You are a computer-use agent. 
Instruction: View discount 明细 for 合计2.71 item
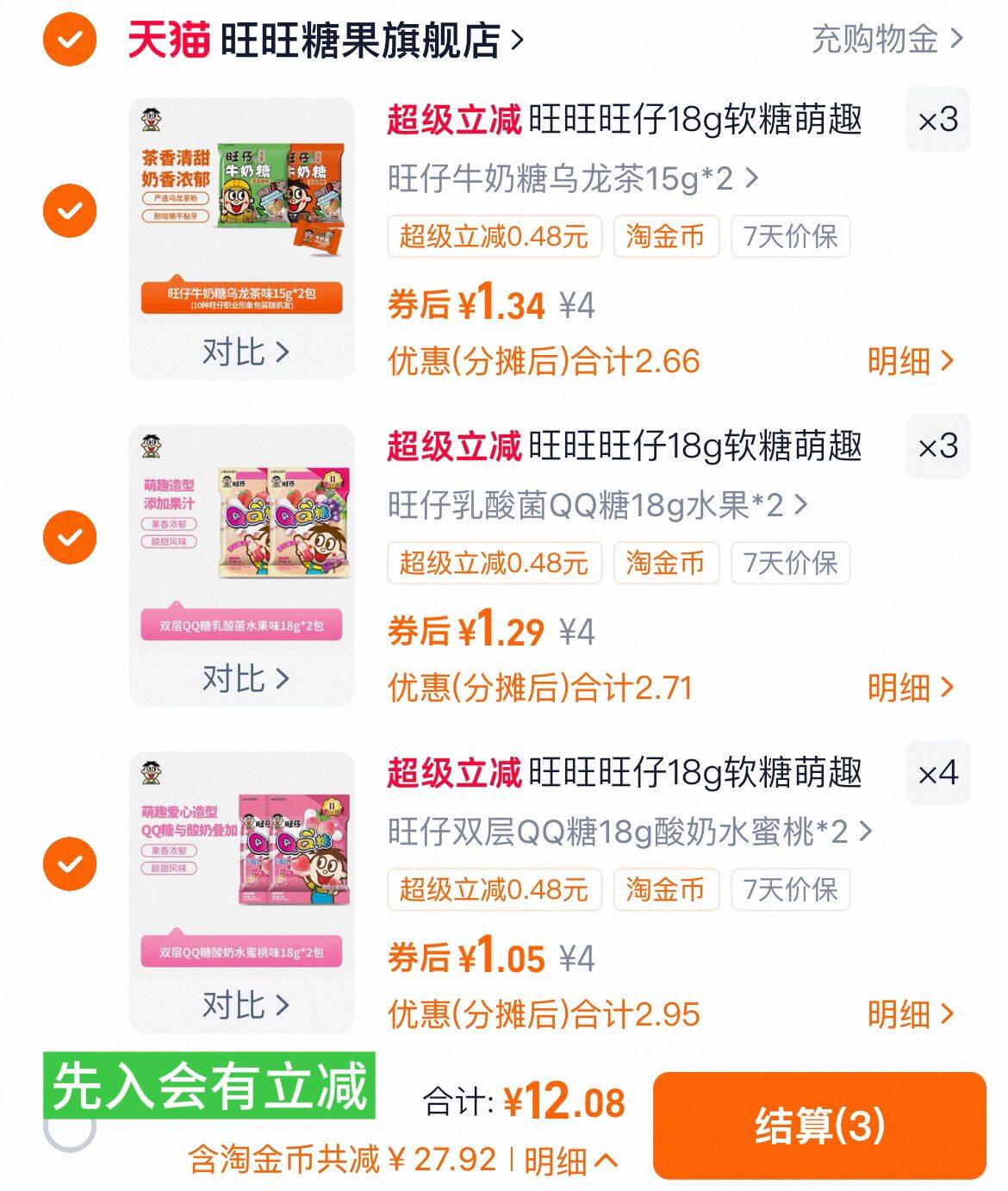click(910, 688)
